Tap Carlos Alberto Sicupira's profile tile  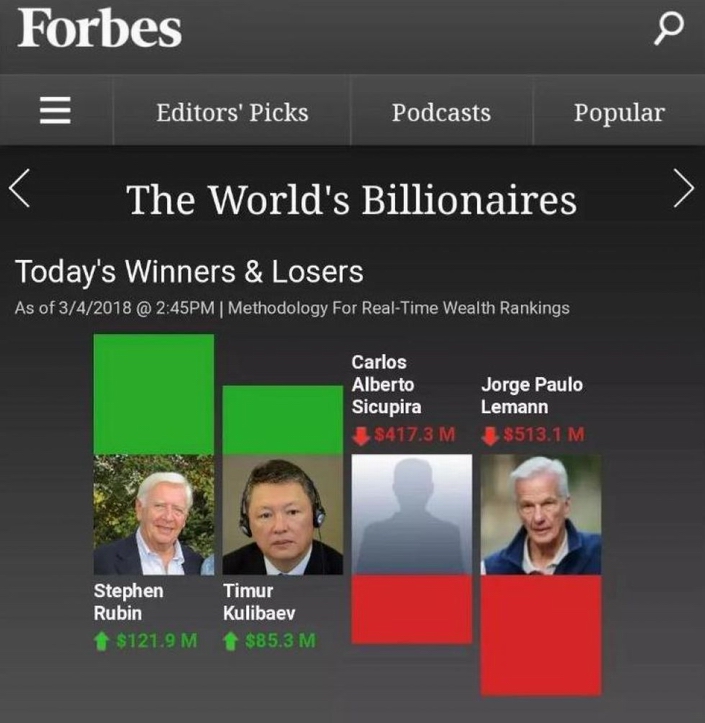[x=411, y=515]
